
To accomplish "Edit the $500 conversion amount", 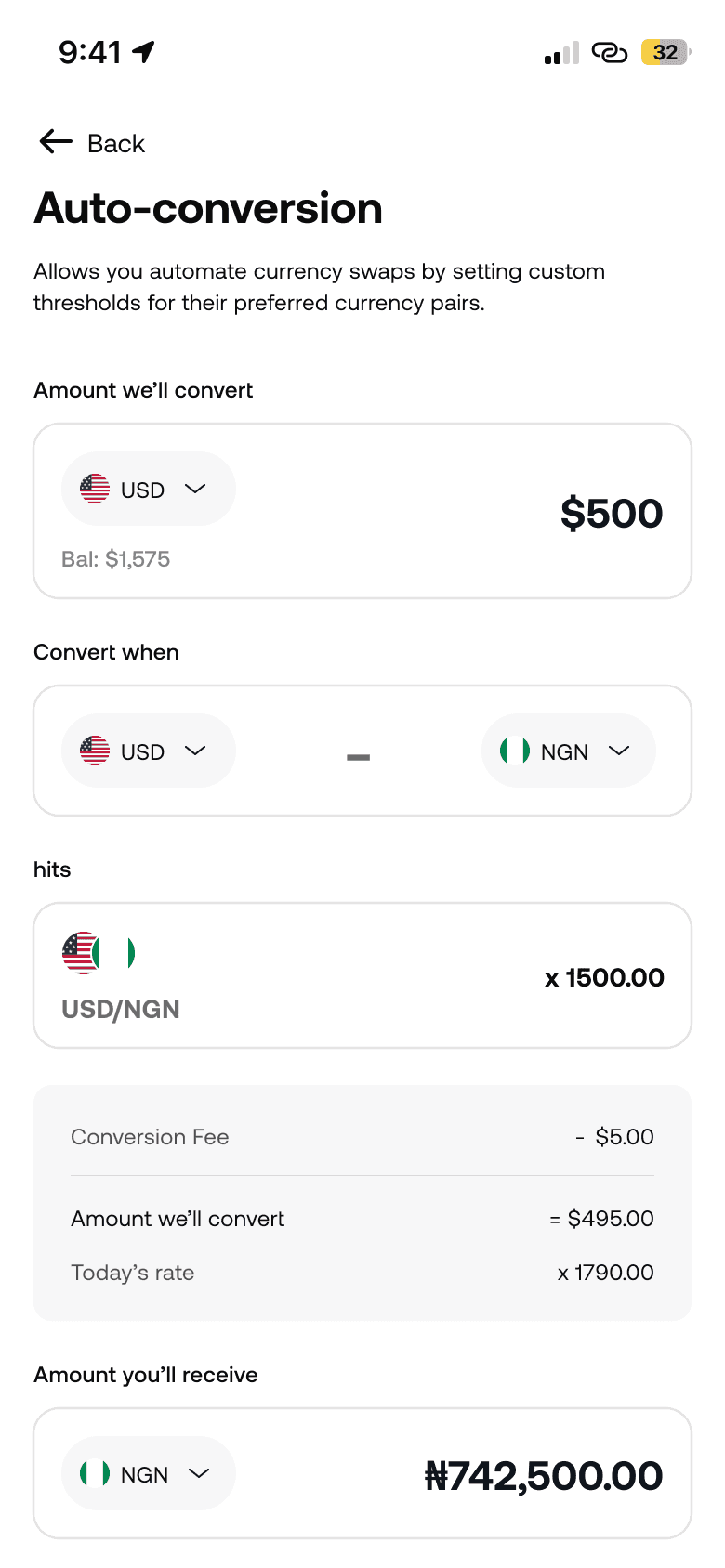I will (611, 514).
